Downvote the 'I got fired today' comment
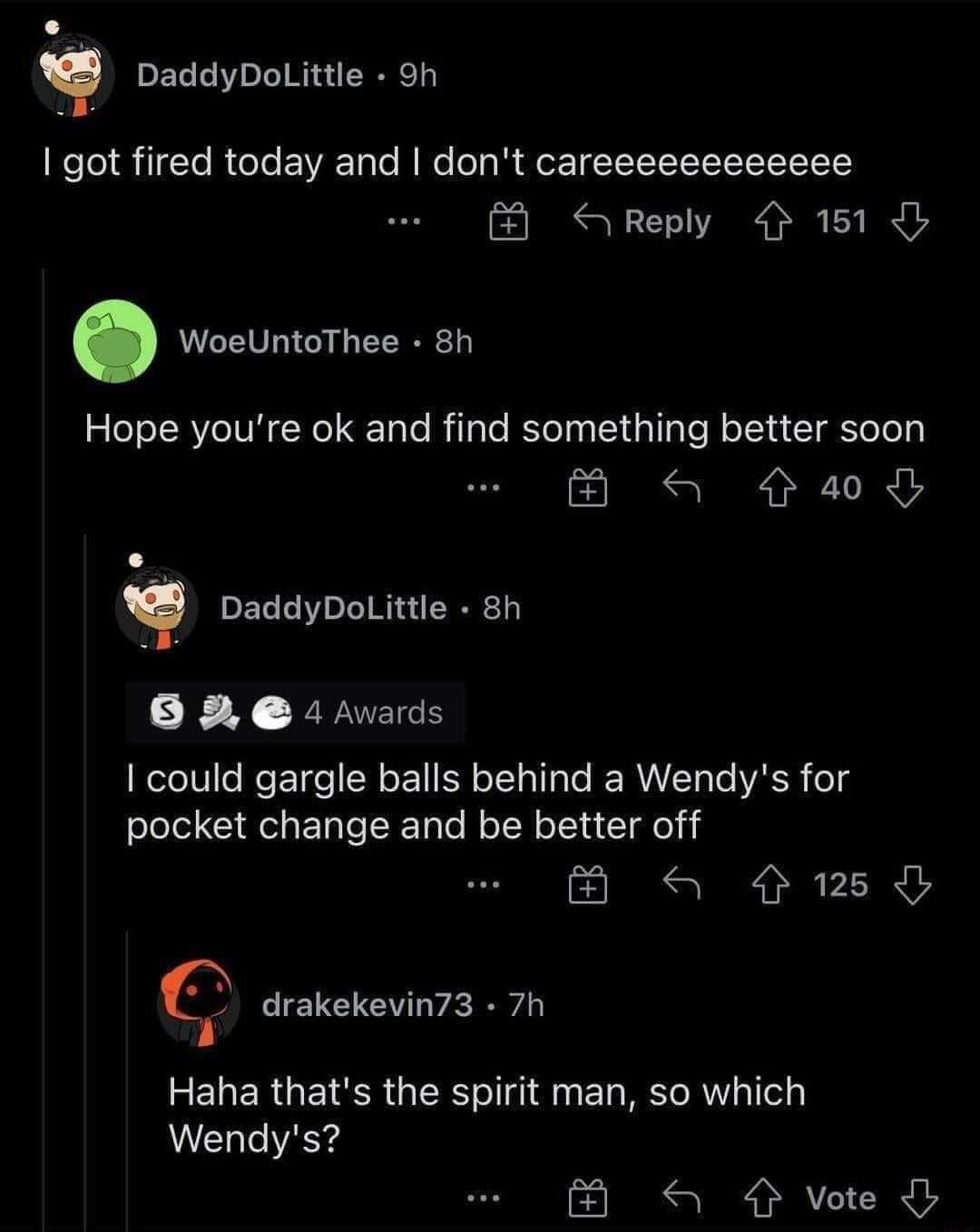980x1232 pixels. tap(911, 221)
